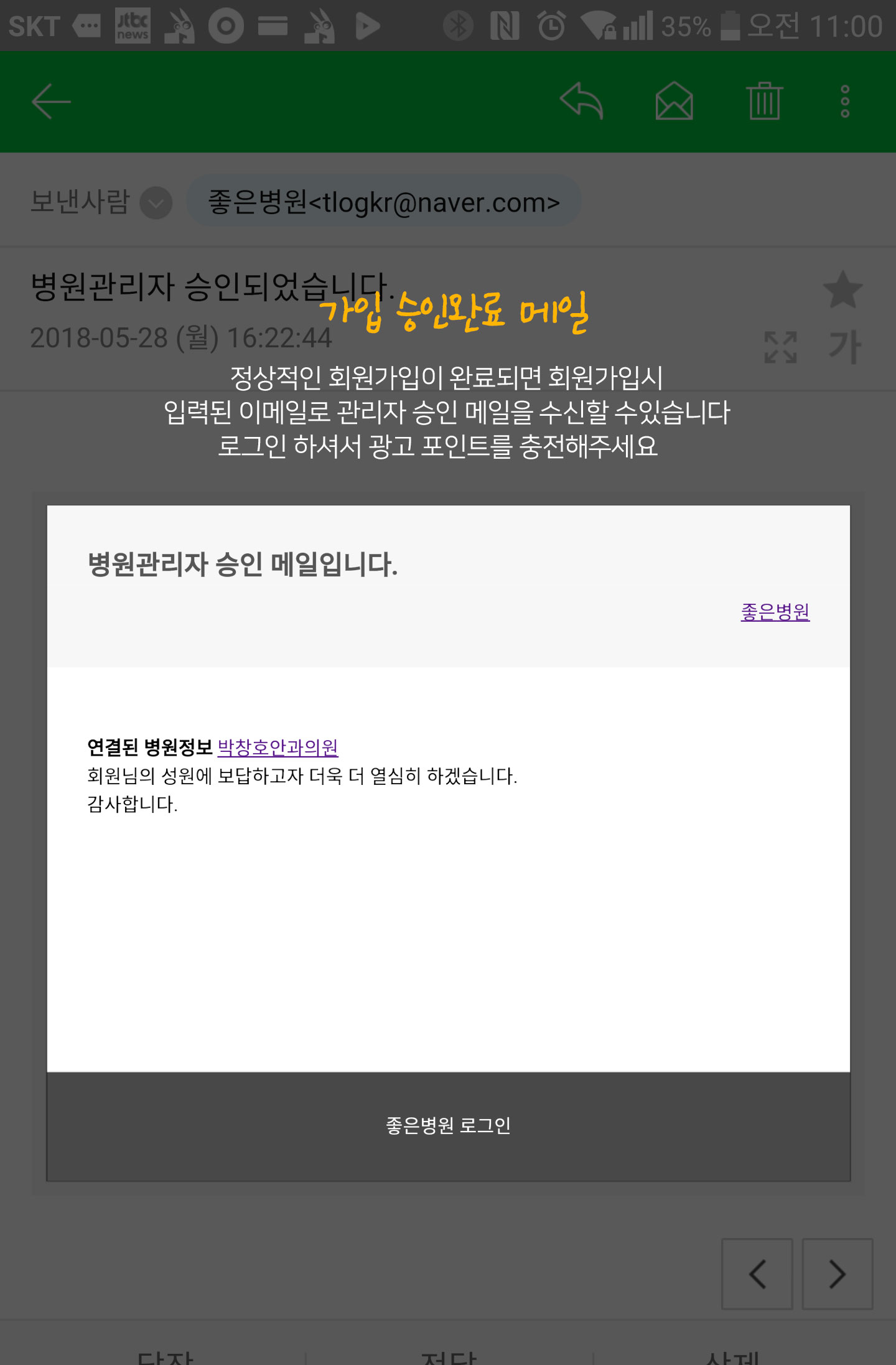
Task: Open the 좋은병원 link in the mail header
Action: (775, 612)
